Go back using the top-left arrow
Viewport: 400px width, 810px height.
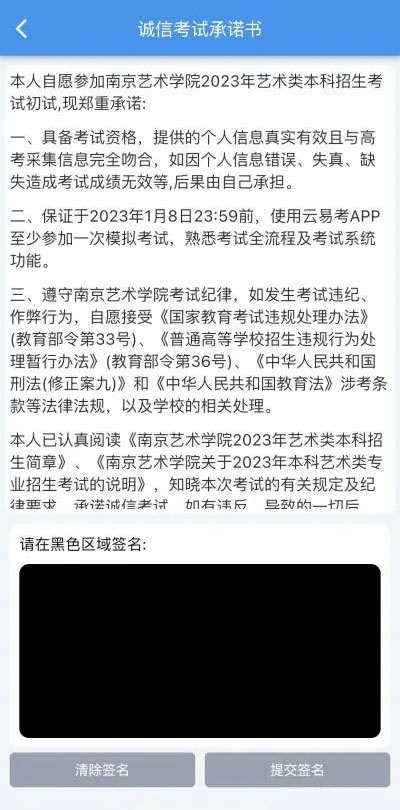tap(21, 29)
